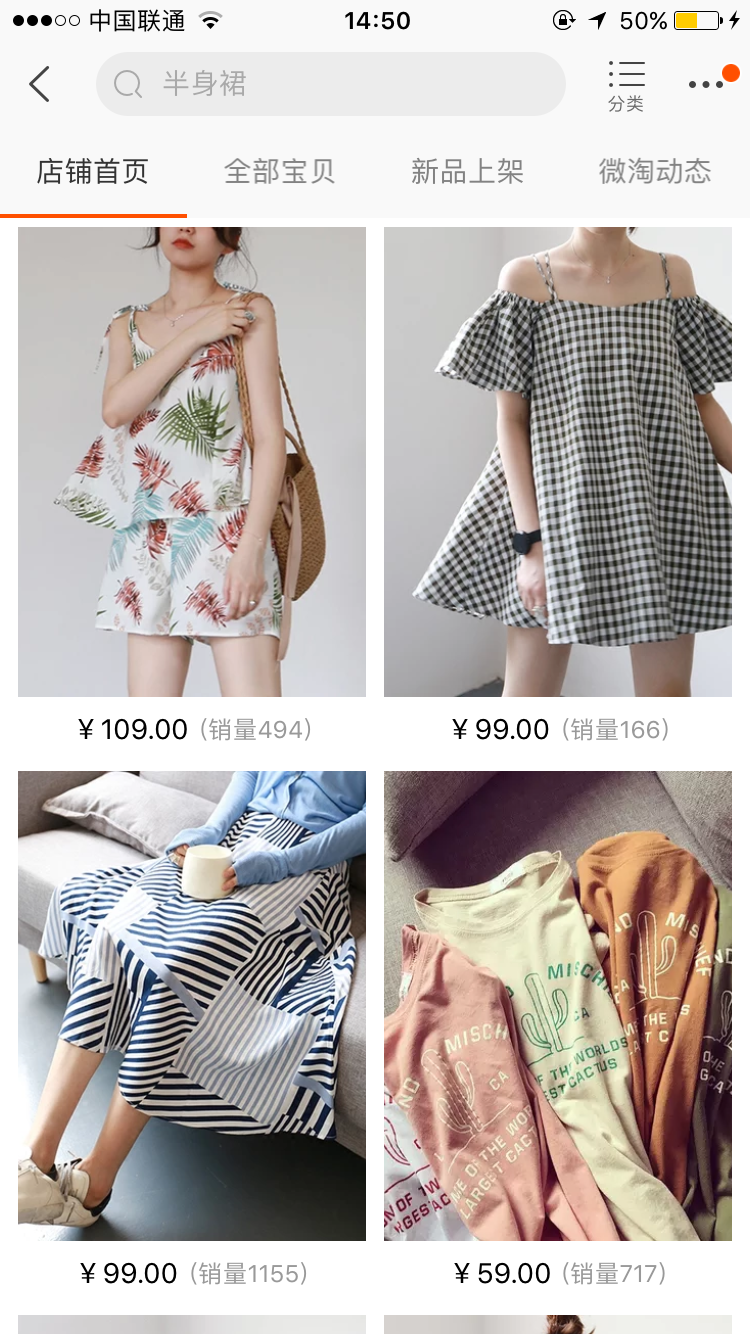
Task: Open the ¥59.00 cactus T-shirt product
Action: [558, 1005]
